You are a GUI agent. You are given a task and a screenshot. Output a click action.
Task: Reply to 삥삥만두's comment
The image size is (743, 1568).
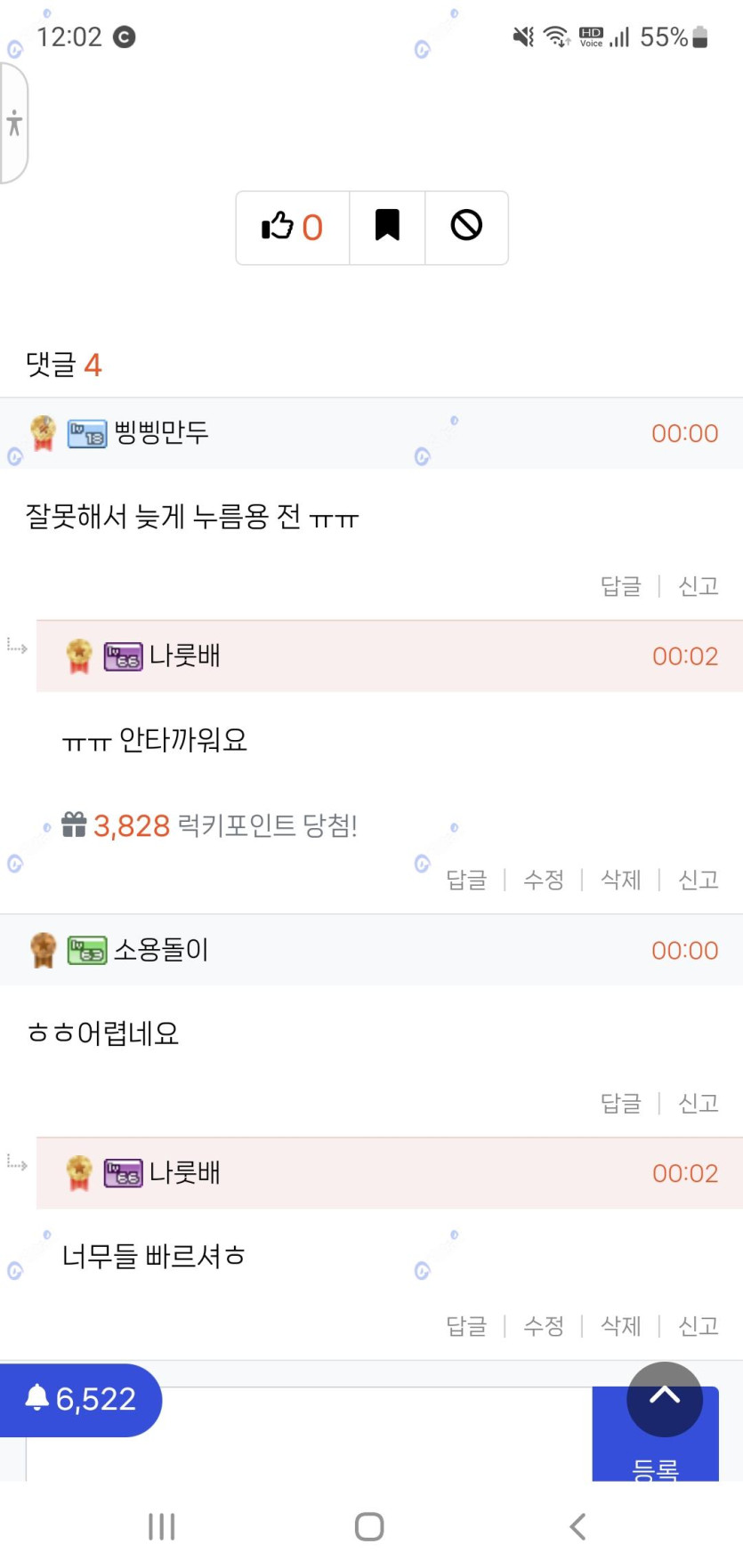tap(620, 586)
